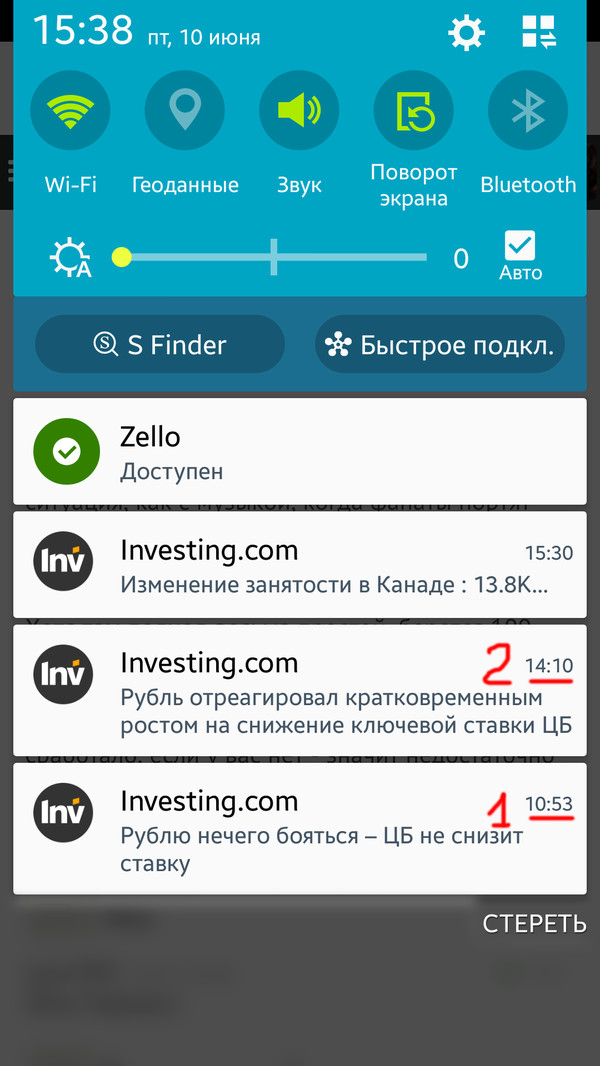Viewport: 600px width, 1066px height.
Task: Toggle Геоданные location setting
Action: (x=185, y=112)
